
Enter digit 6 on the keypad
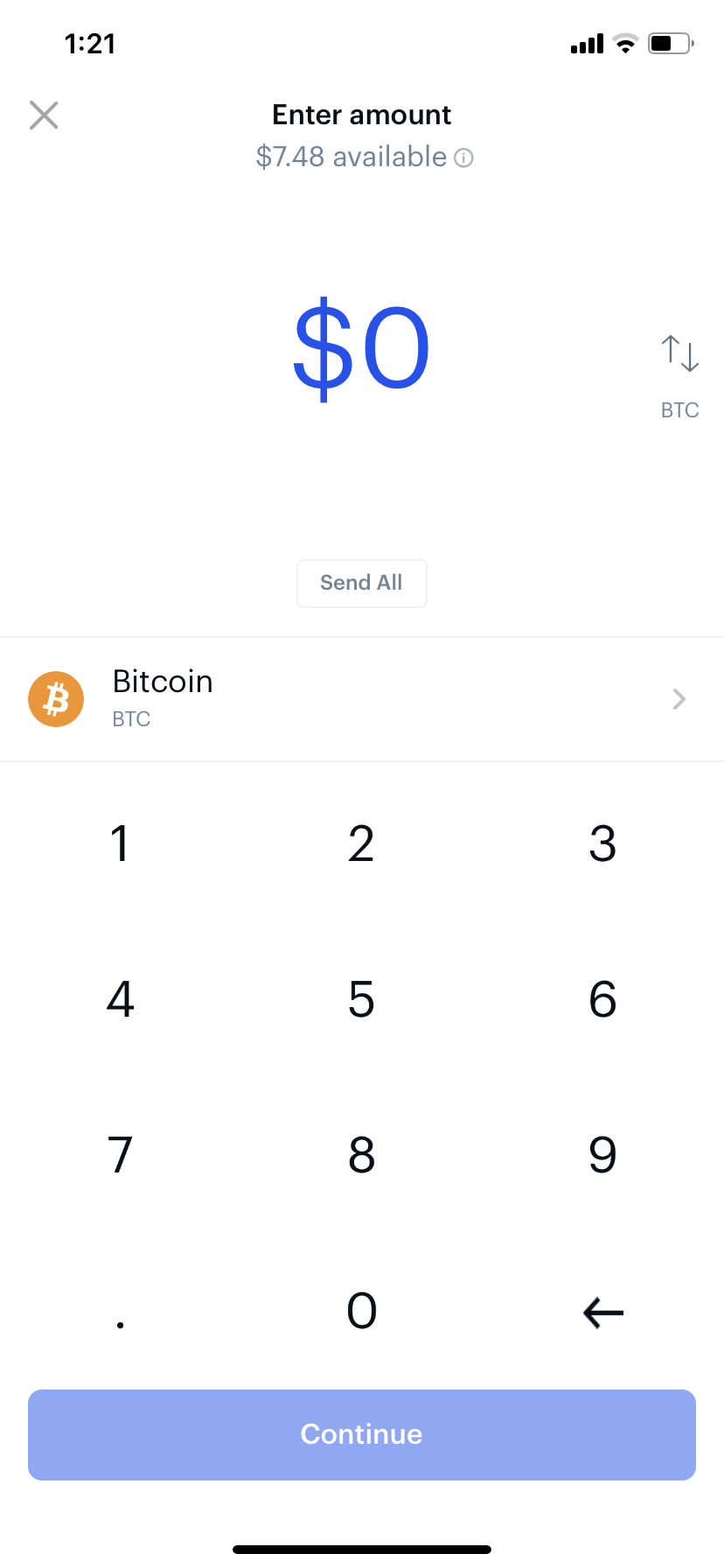coord(602,999)
